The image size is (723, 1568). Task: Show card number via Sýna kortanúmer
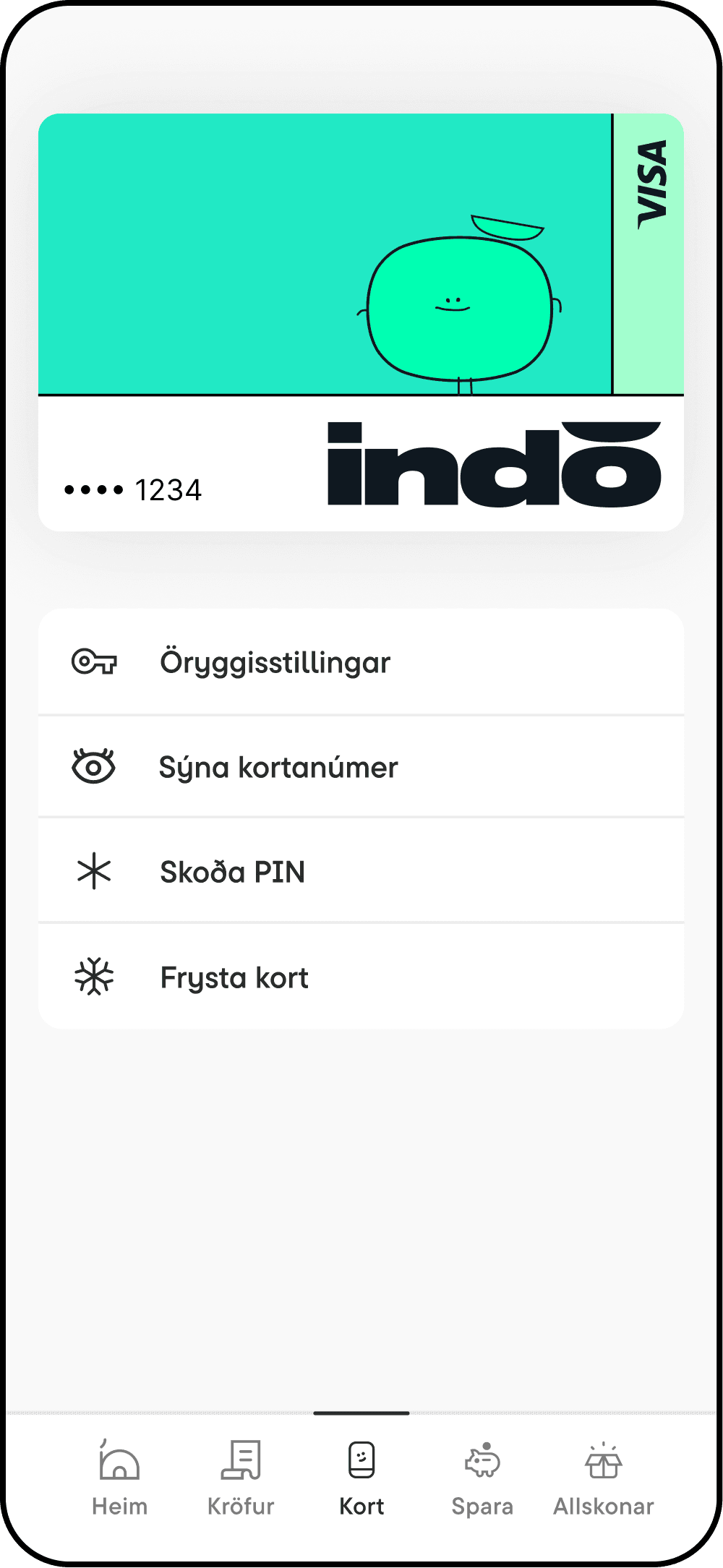coord(278,766)
